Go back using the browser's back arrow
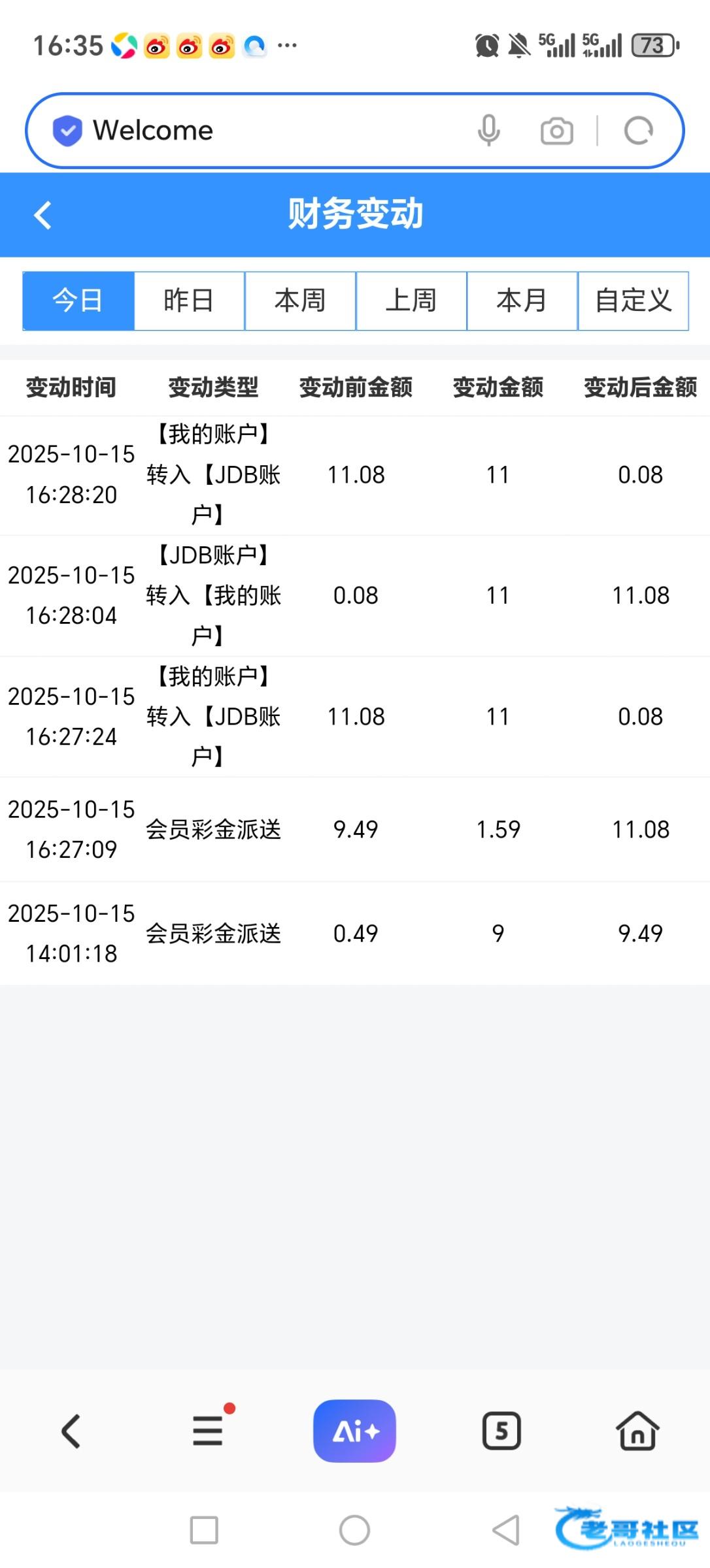Screen dimensions: 710x1568 coord(71,1431)
